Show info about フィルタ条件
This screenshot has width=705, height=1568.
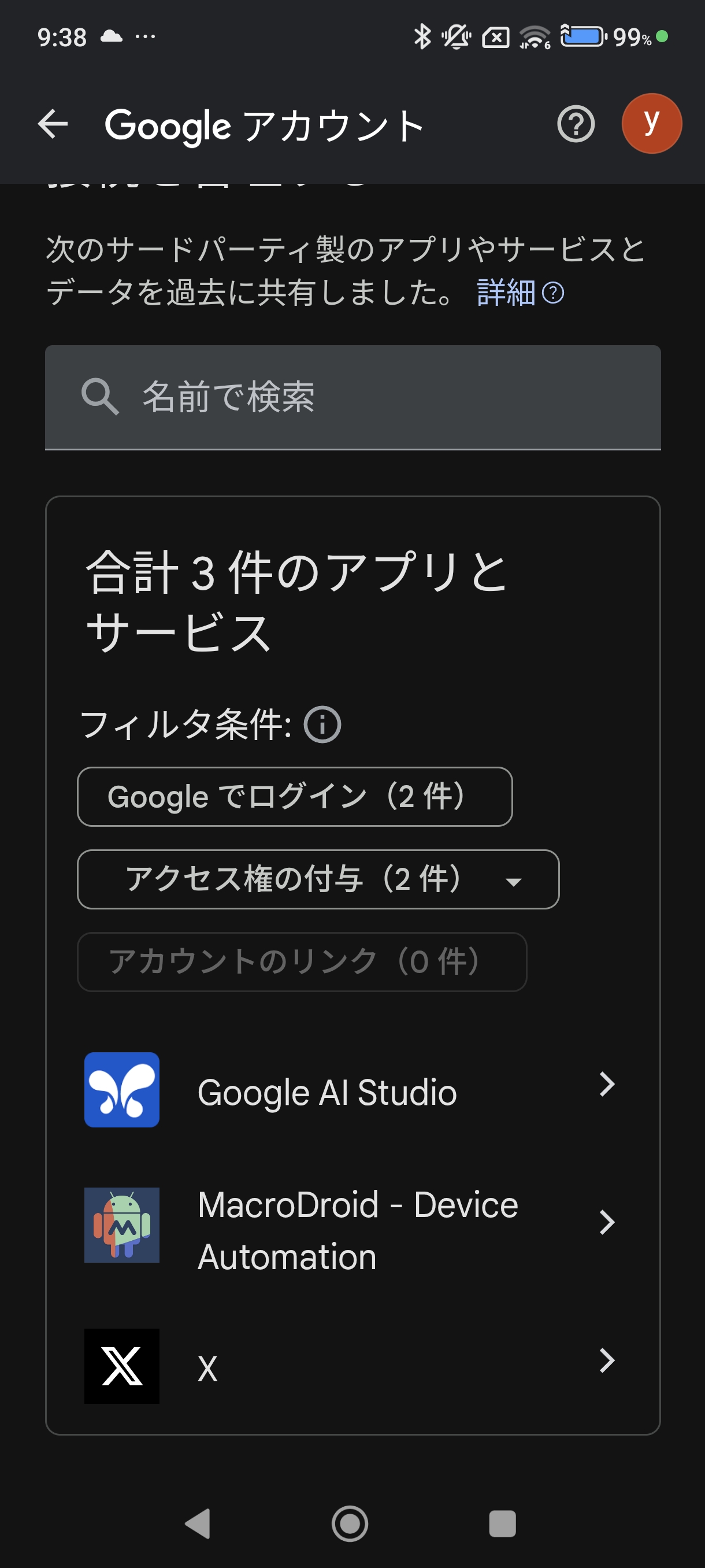pos(322,724)
